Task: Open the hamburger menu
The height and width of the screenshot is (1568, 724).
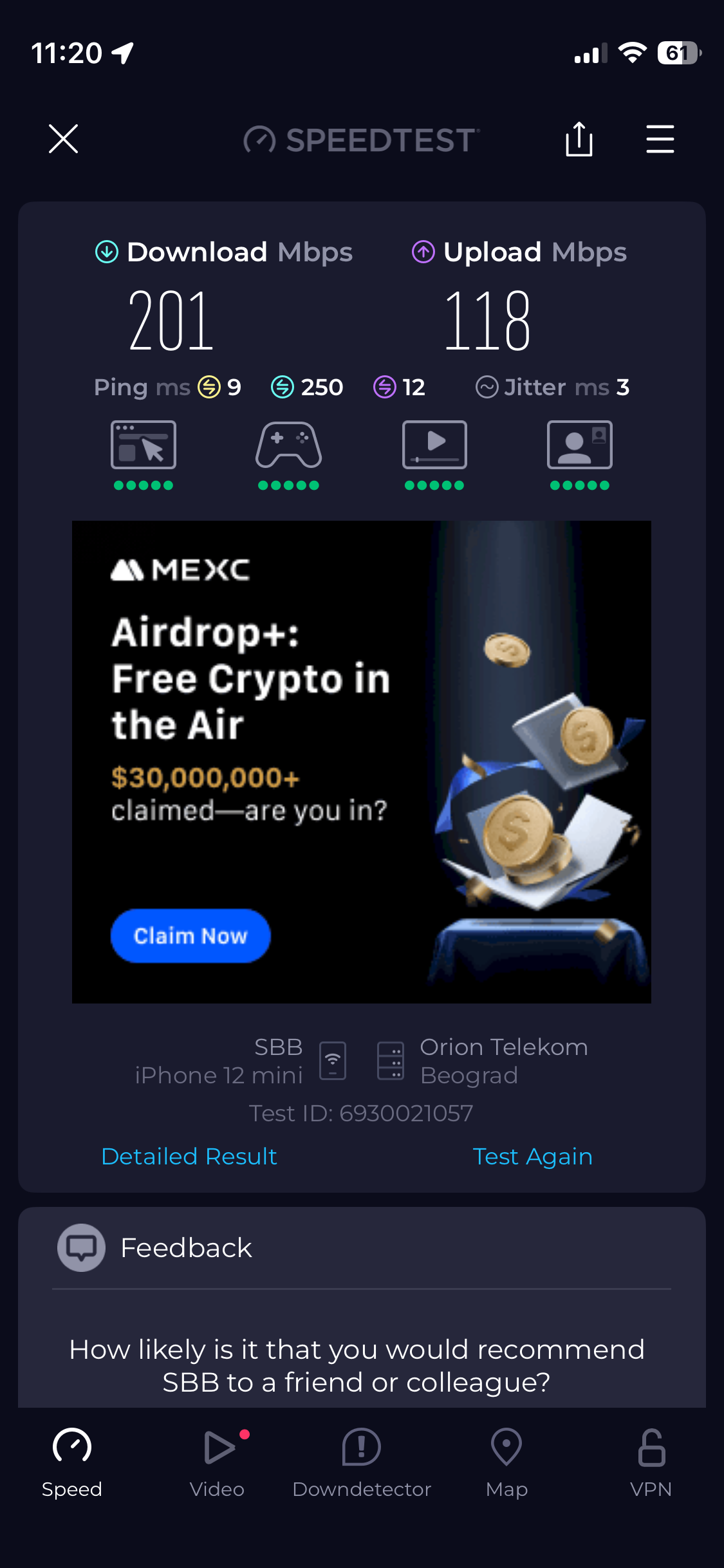Action: point(660,139)
